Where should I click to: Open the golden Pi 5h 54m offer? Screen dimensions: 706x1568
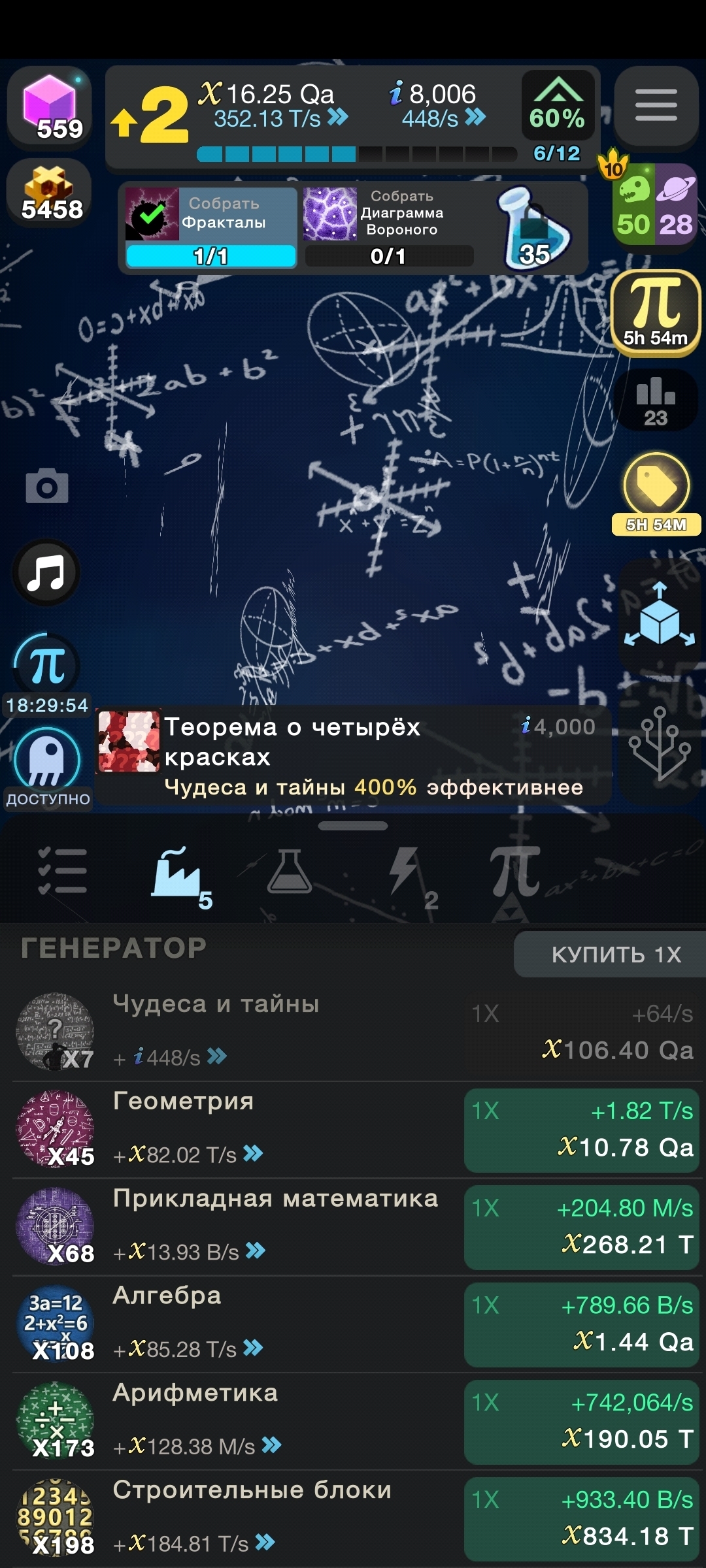(x=656, y=312)
